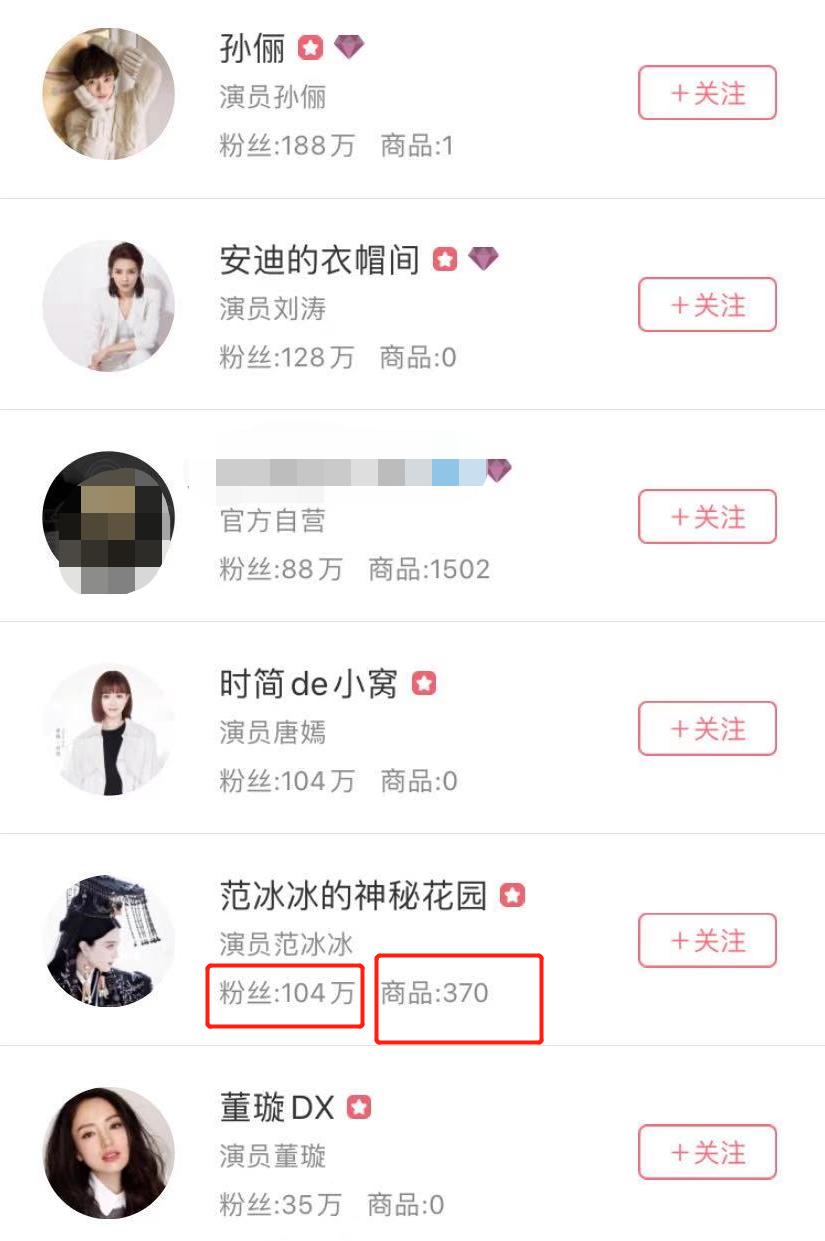Screen dimensions: 825x1241
Task: Follow 孙俪 using the +关注 button
Action: (707, 92)
